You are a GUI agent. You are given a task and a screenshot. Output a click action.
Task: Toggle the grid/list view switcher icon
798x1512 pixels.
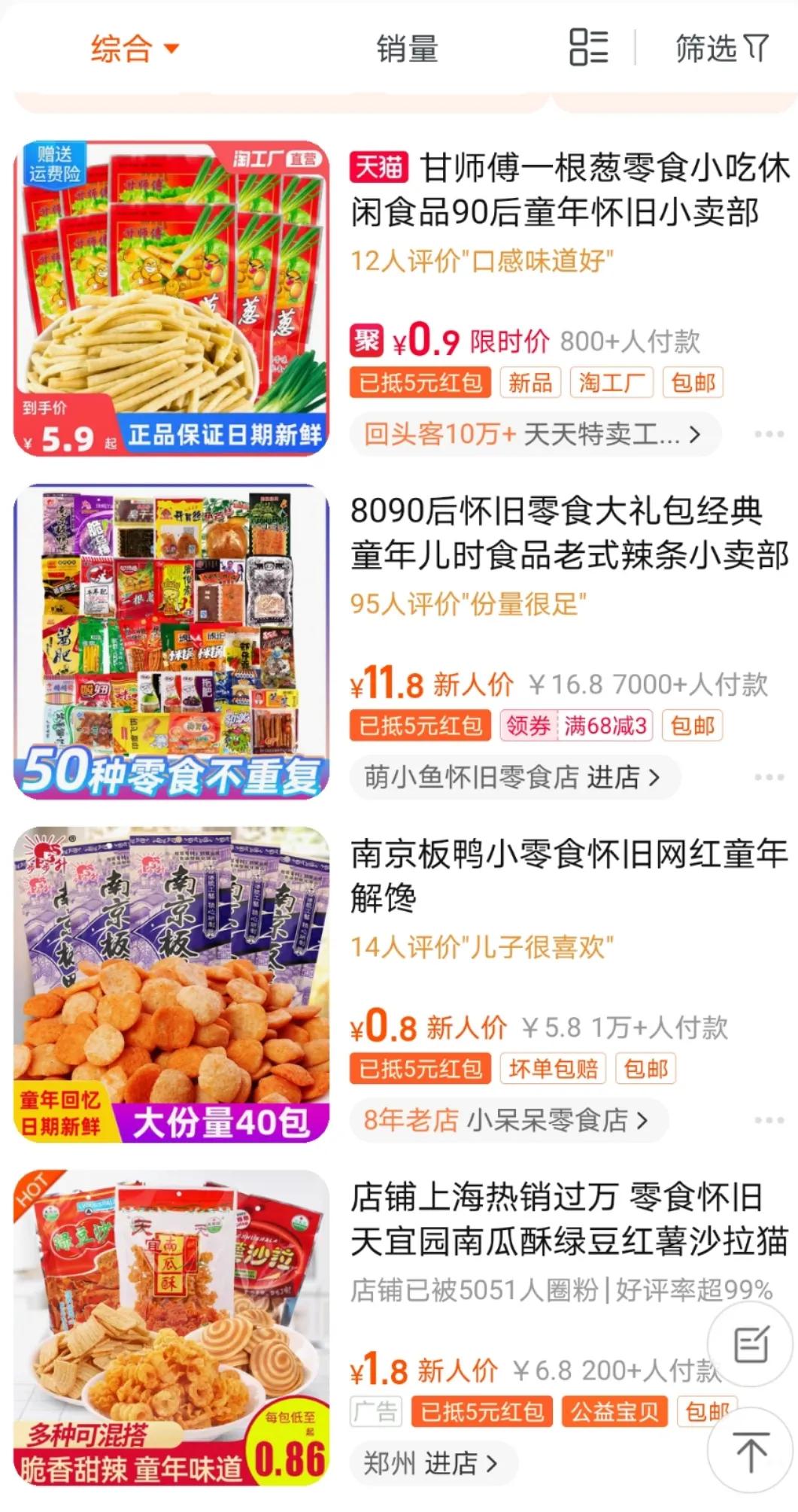click(x=589, y=47)
